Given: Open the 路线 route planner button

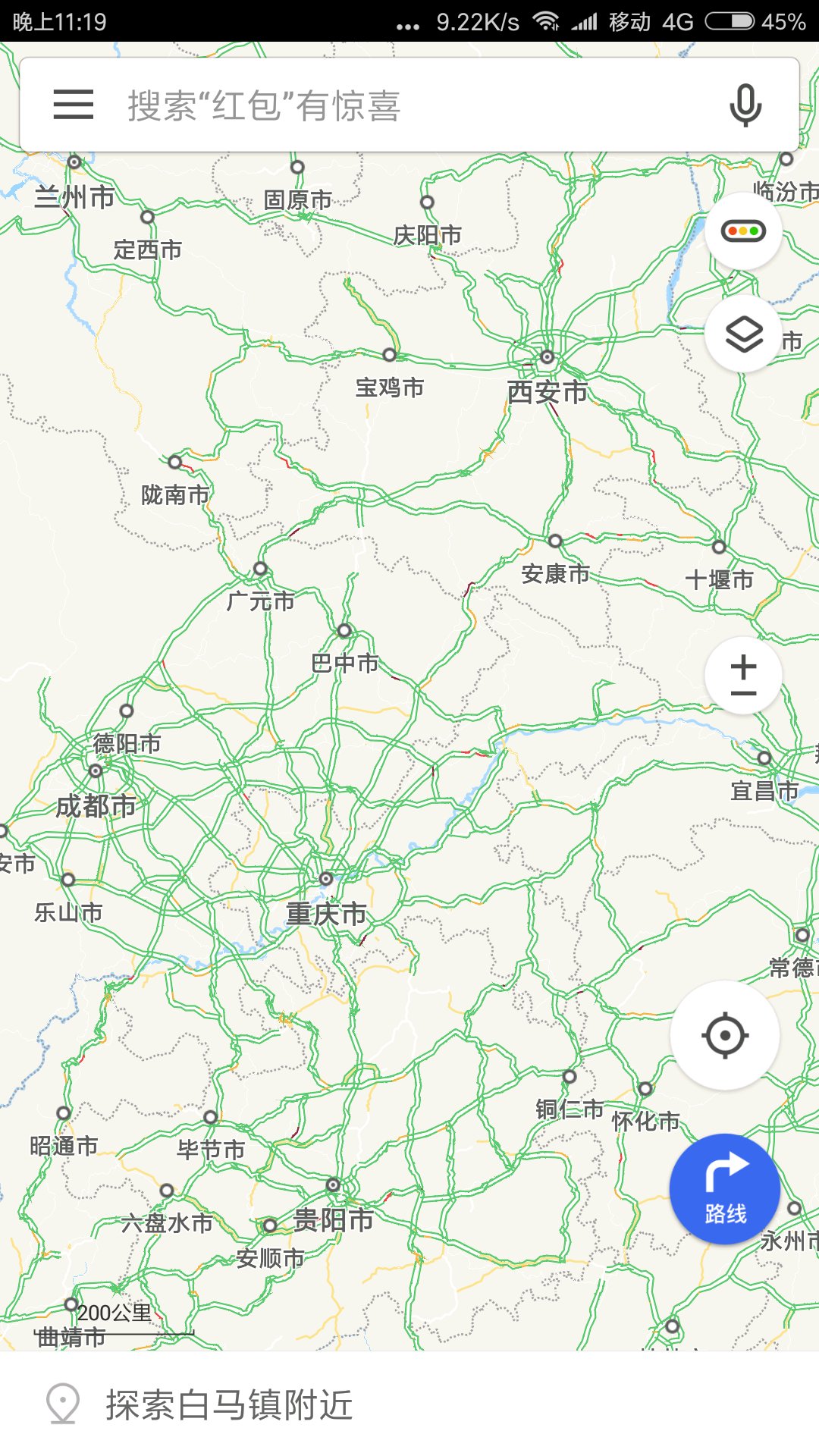Looking at the screenshot, I should point(725,1188).
